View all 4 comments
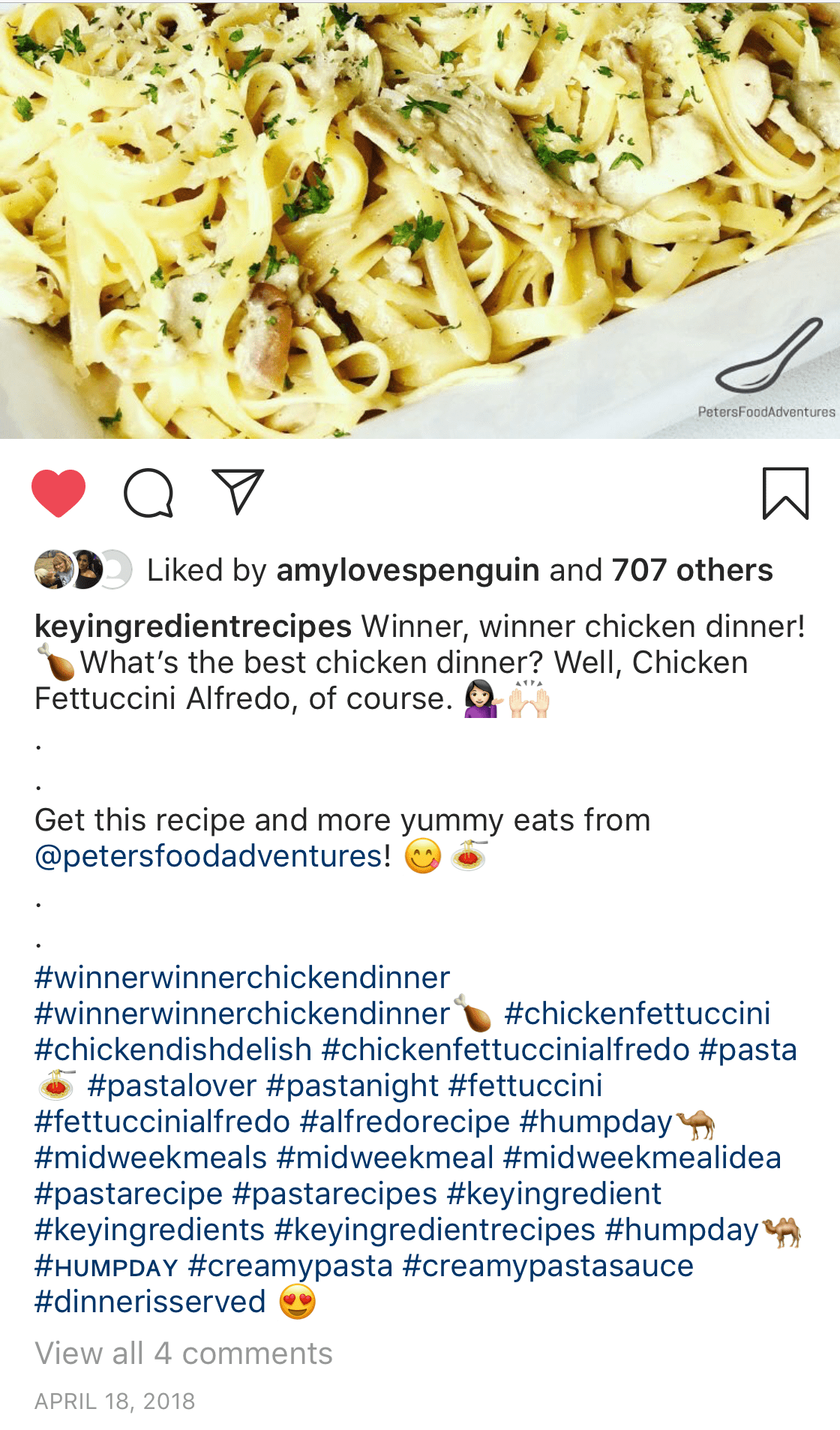 pos(184,1353)
